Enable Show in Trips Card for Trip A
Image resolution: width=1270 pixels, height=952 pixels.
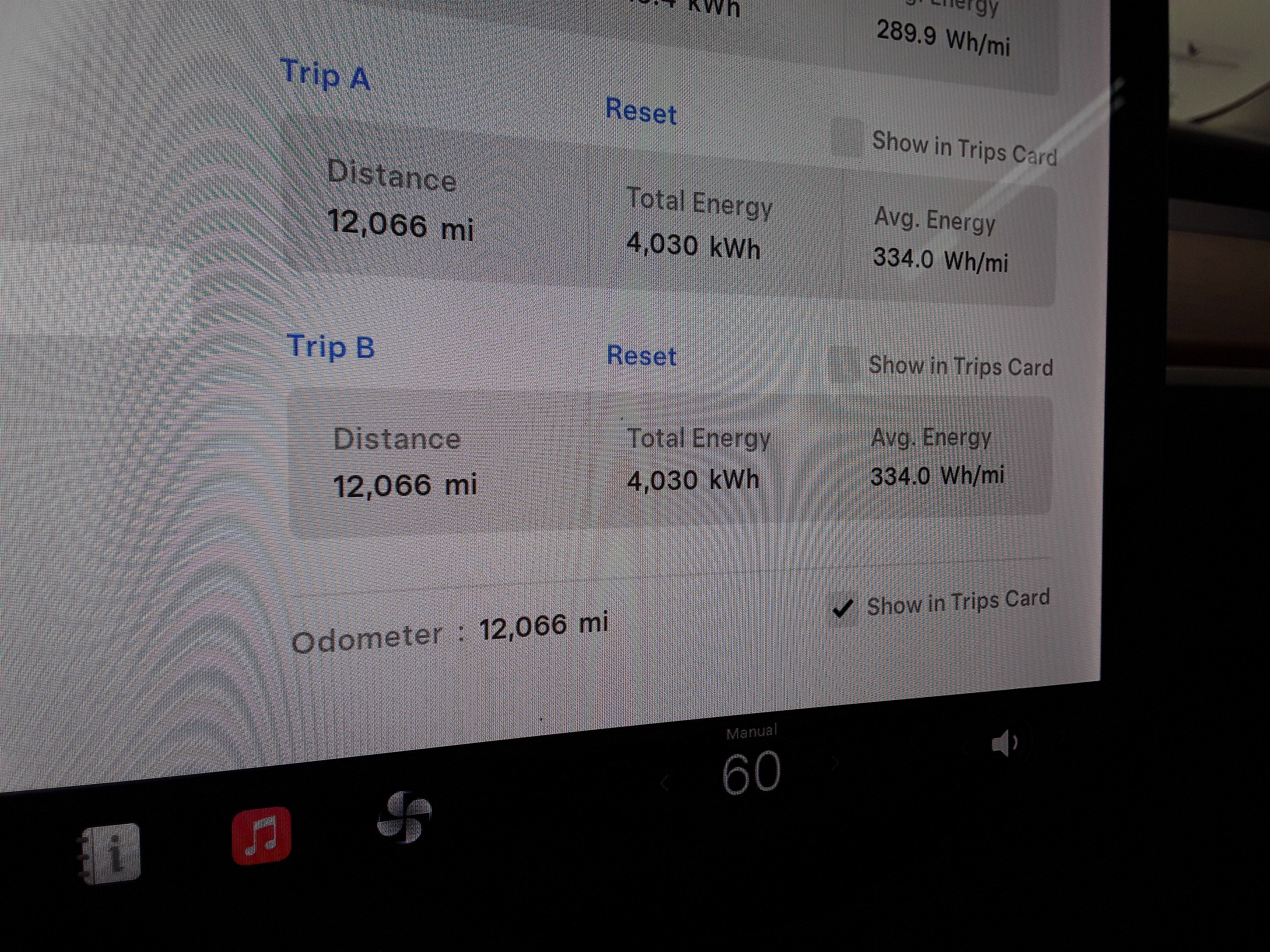847,138
